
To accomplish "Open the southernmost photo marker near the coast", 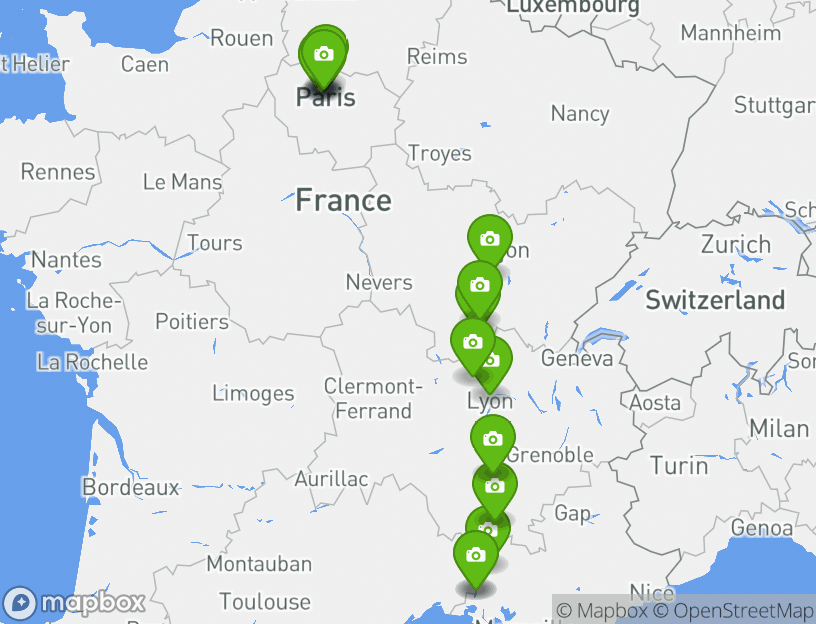I will coord(475,555).
